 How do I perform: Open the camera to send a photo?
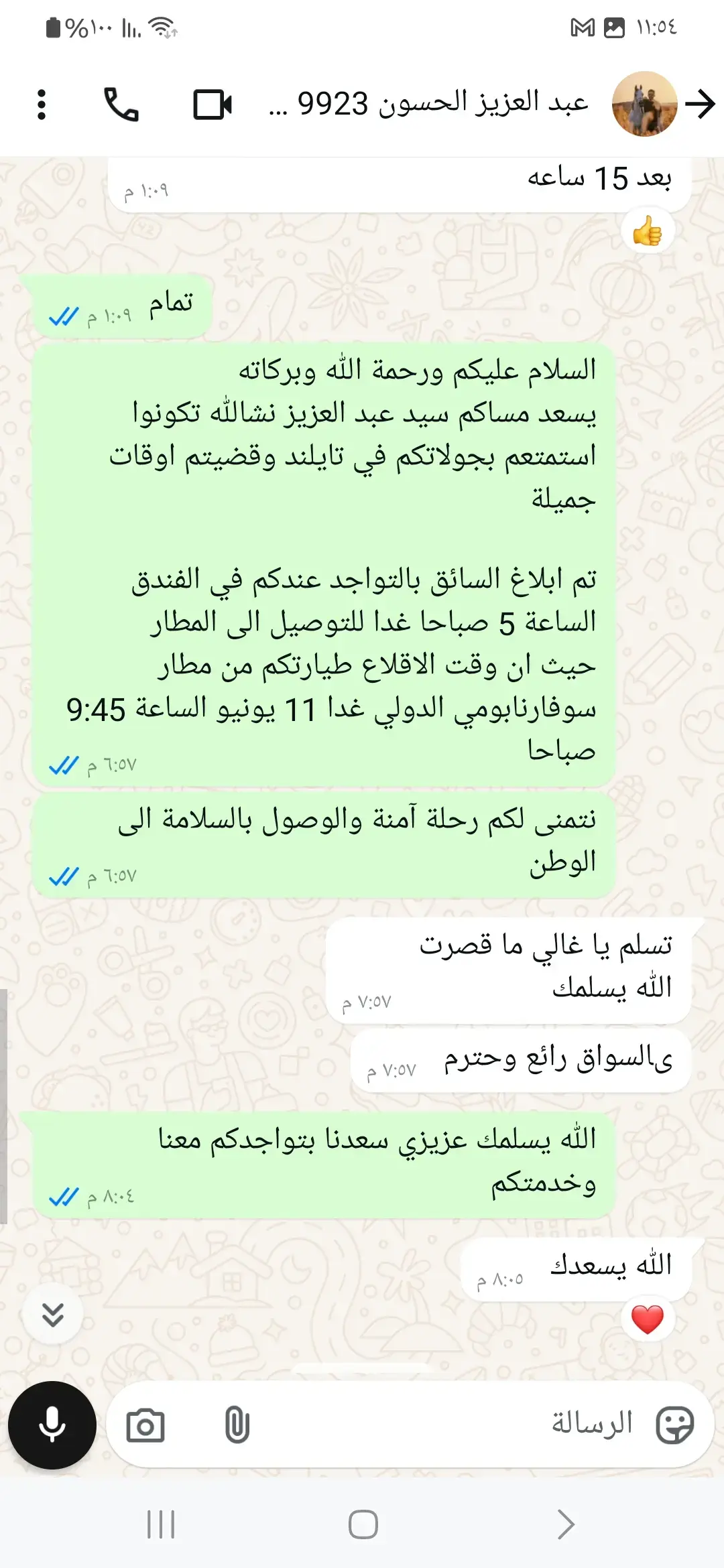tap(145, 1425)
